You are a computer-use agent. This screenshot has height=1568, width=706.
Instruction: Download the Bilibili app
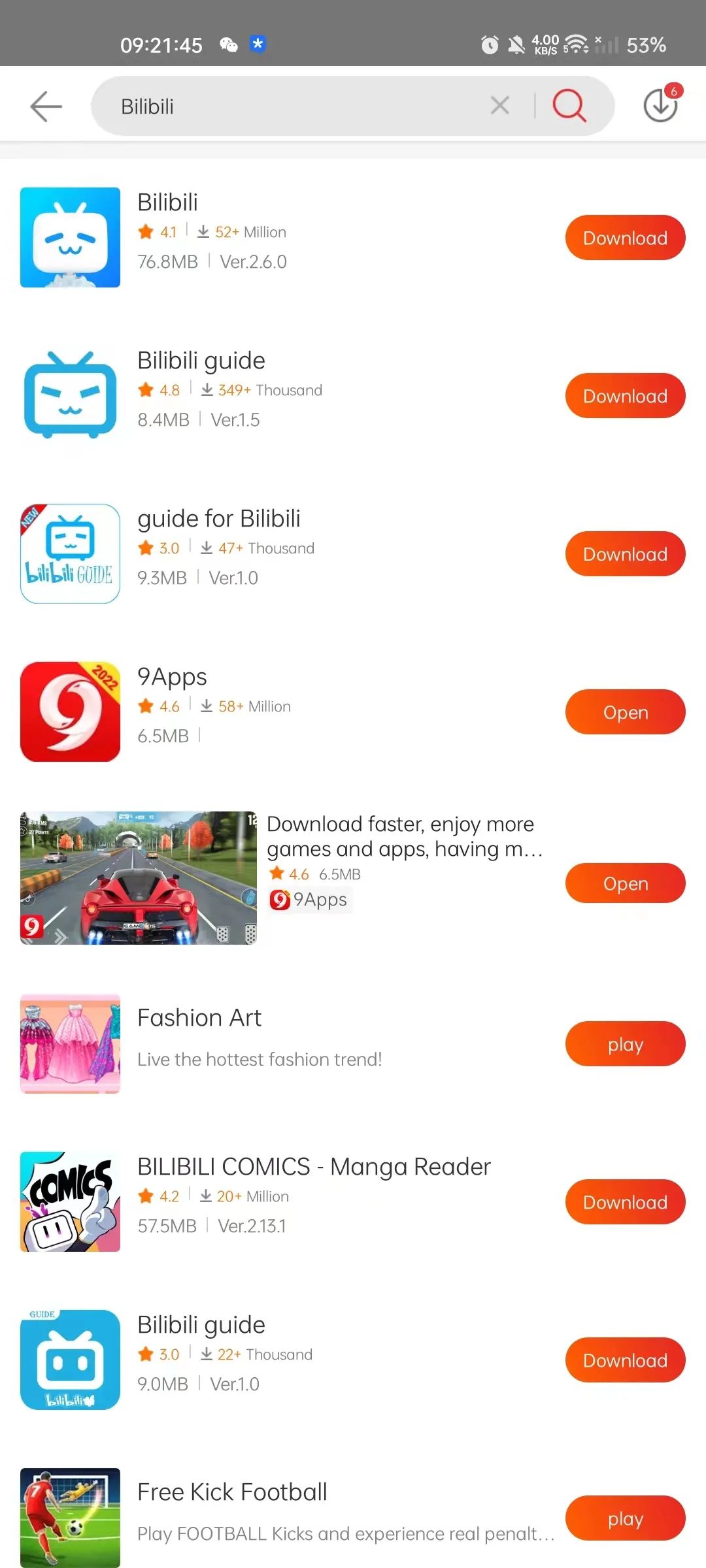(x=624, y=237)
